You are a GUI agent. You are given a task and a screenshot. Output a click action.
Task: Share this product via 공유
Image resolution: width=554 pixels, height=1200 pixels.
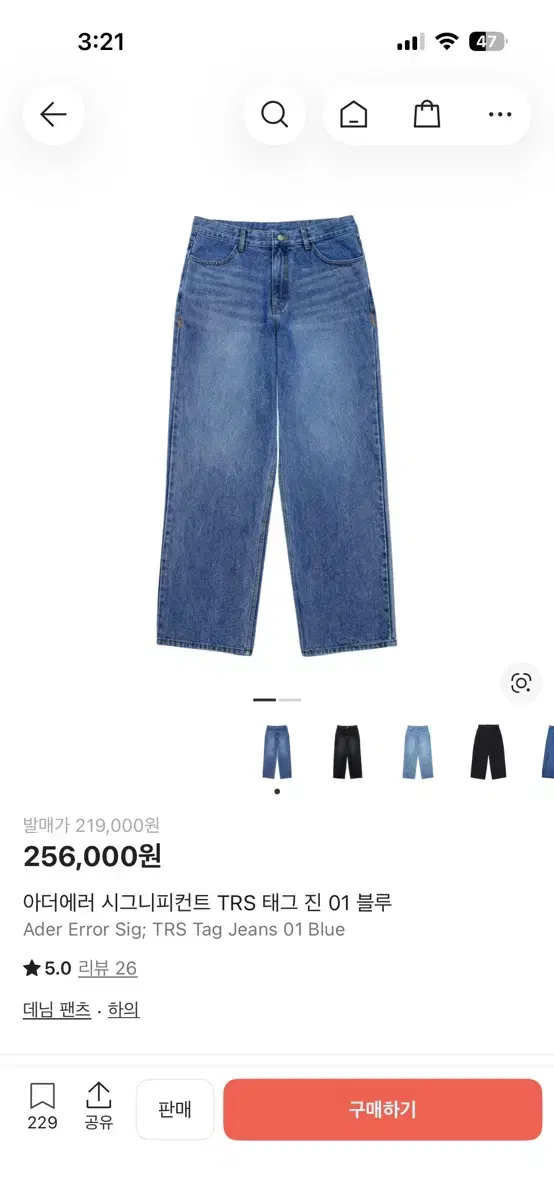click(x=98, y=1106)
